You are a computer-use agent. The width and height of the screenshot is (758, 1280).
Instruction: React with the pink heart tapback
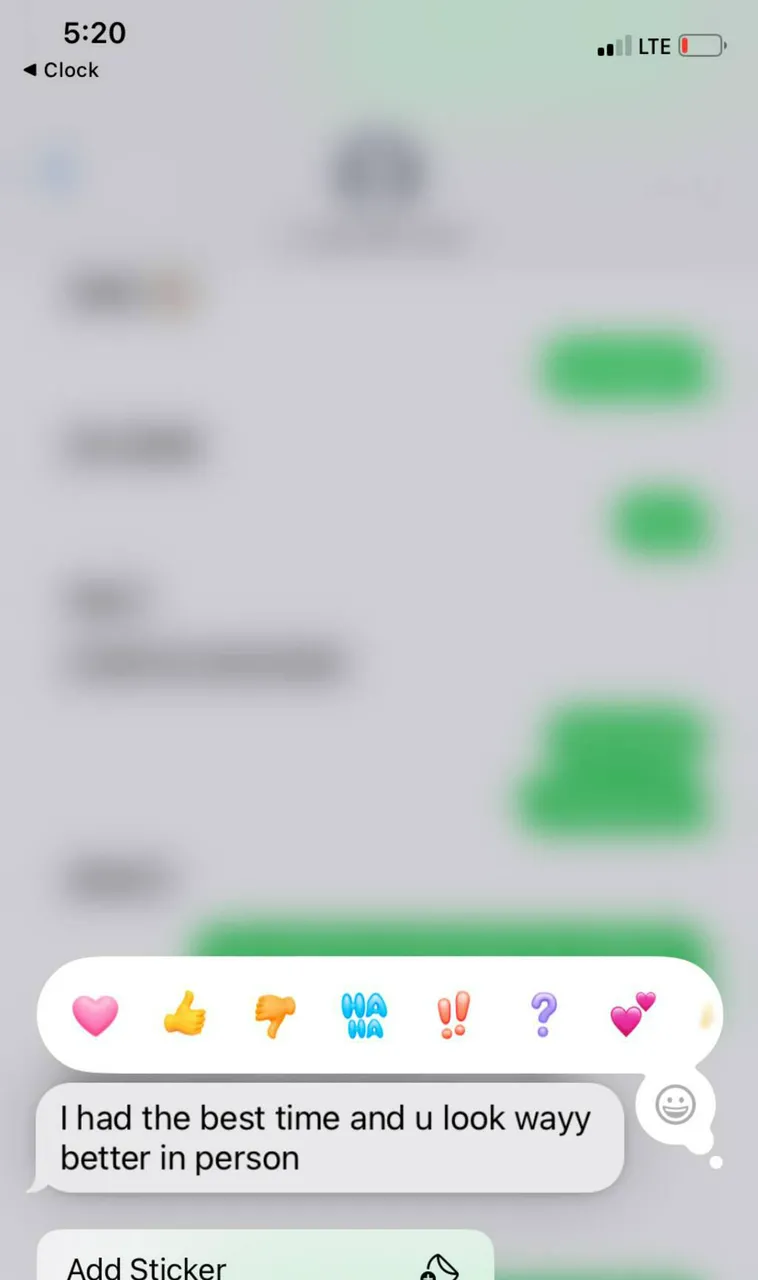pos(95,1016)
